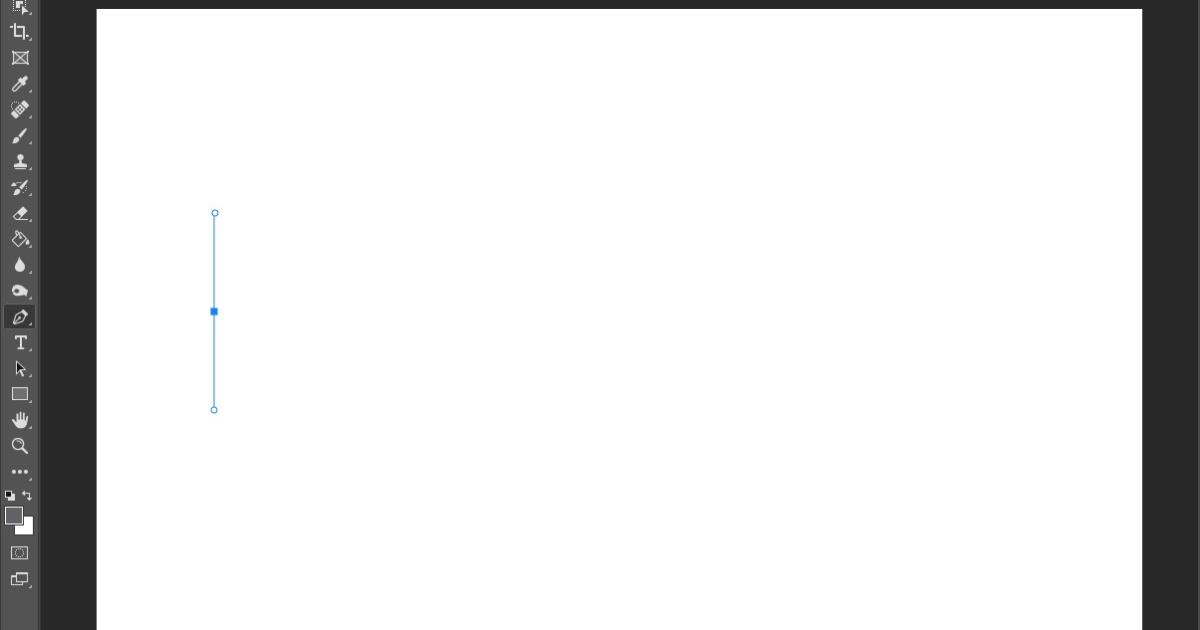This screenshot has height=630, width=1200.
Task: Choose the Blur tool
Action: 19,265
